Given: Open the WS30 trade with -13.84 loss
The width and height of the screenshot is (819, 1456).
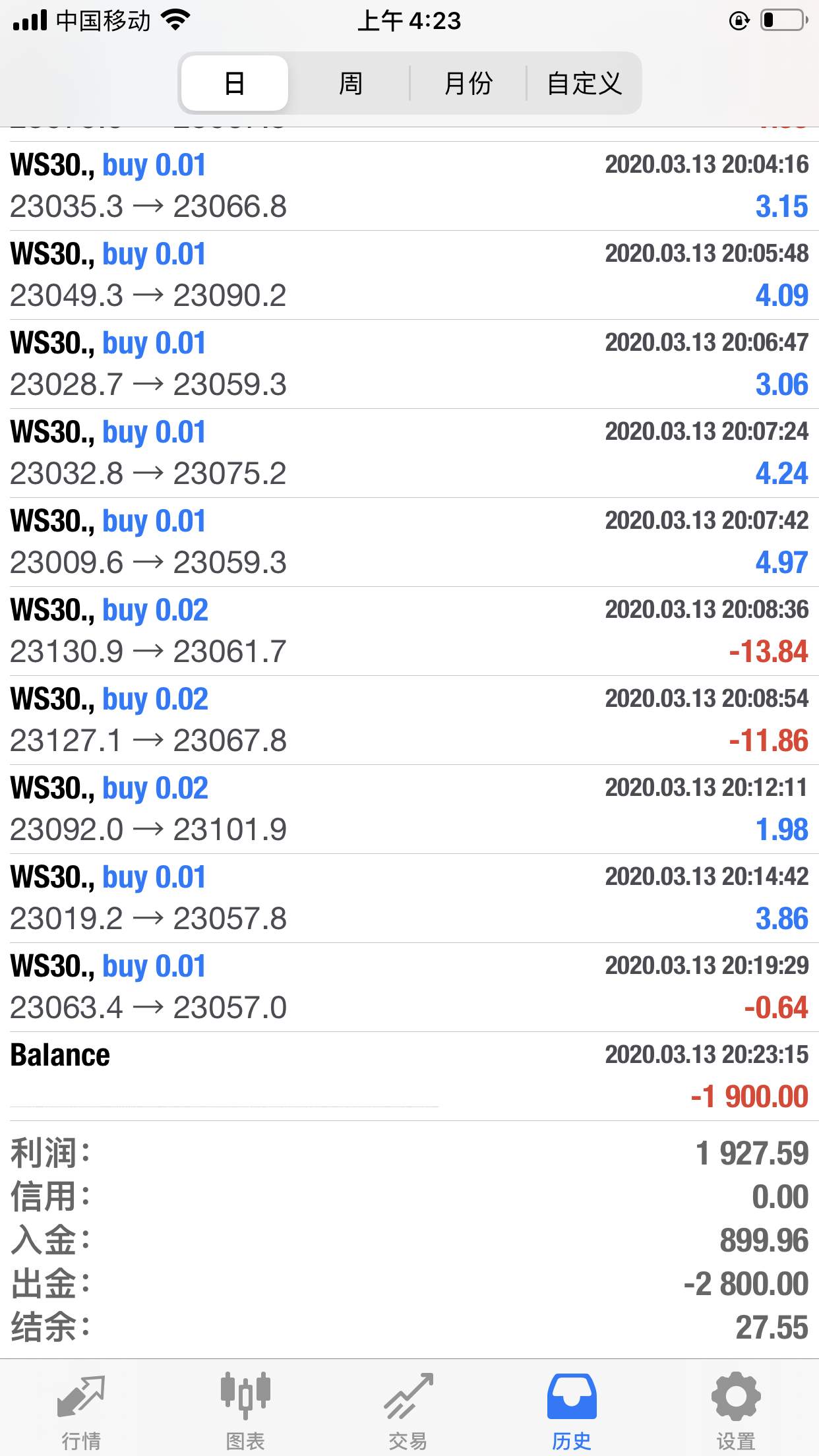Looking at the screenshot, I should pyautogui.click(x=409, y=631).
